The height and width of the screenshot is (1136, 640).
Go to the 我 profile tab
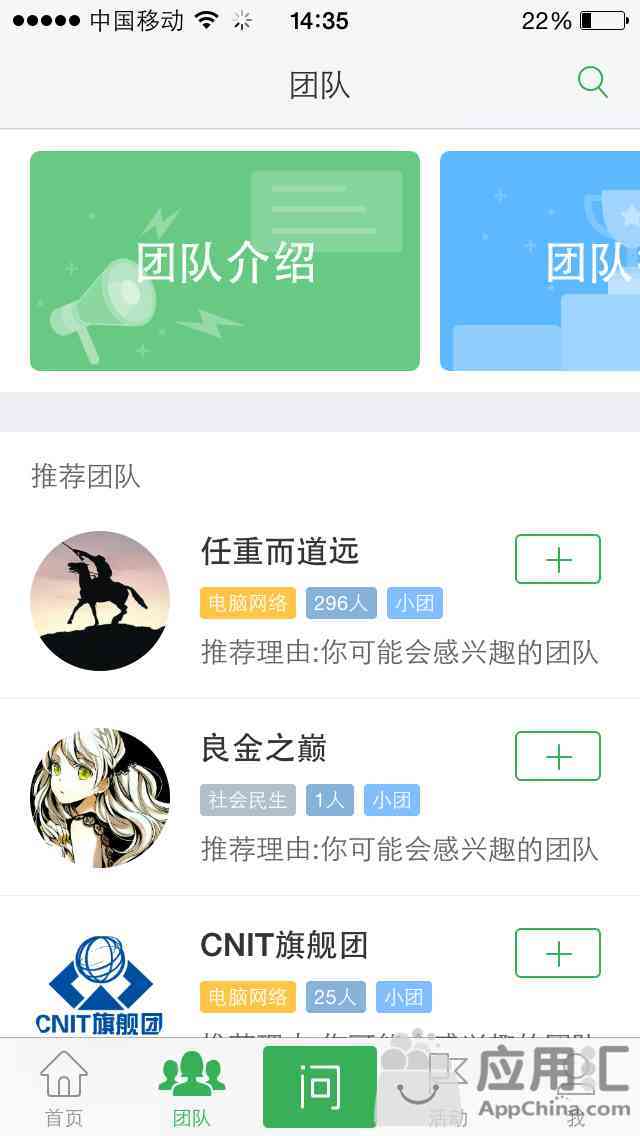point(575,1088)
